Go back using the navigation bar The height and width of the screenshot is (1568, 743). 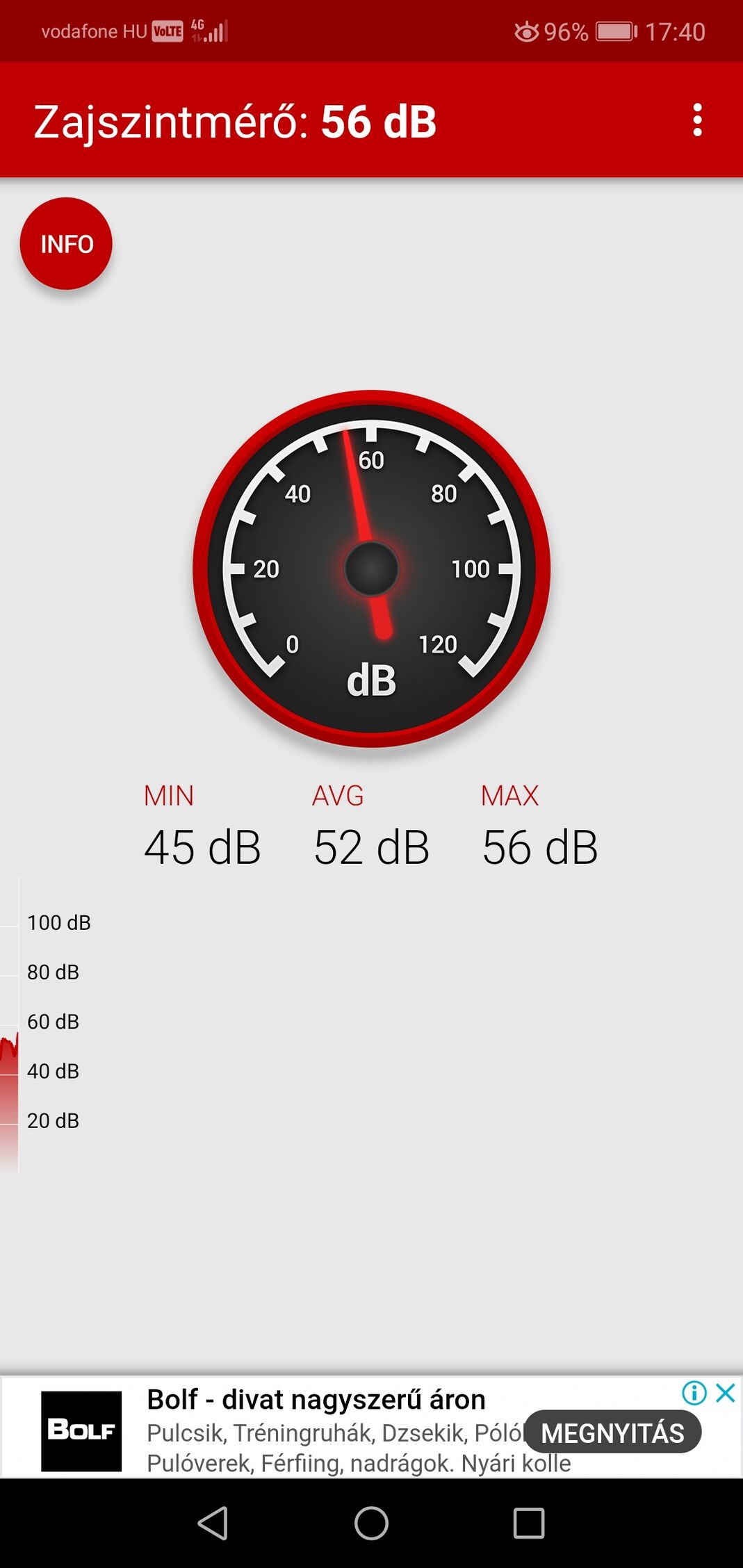pos(213,1524)
